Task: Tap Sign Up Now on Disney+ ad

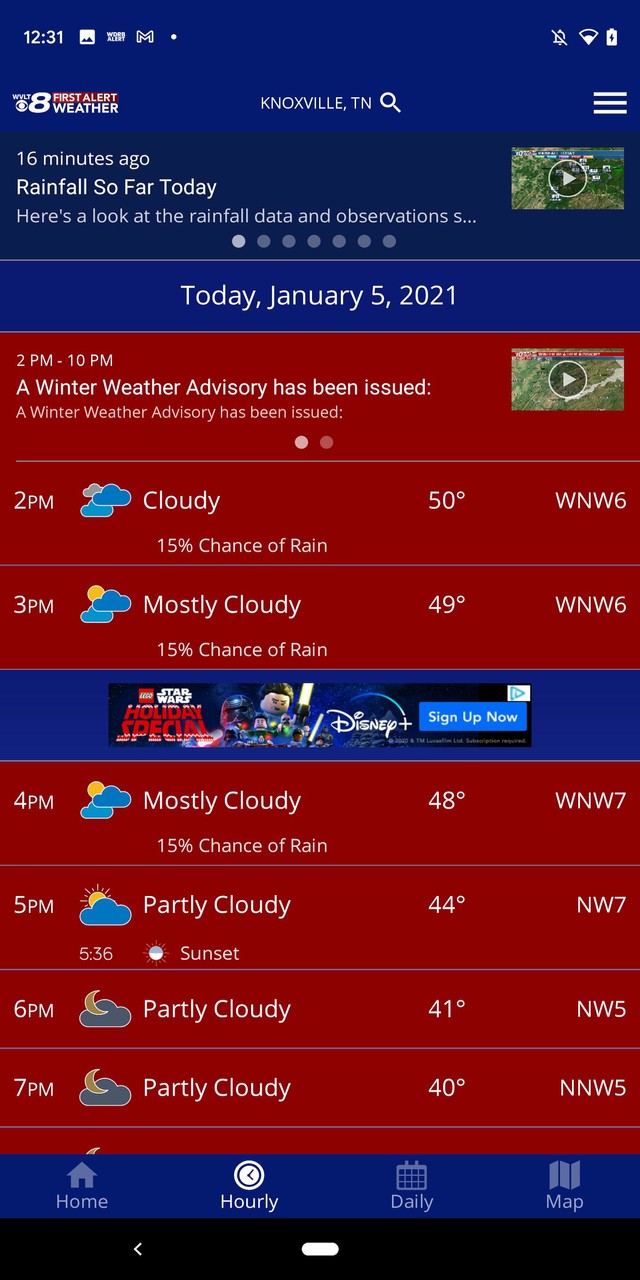Action: tap(472, 717)
